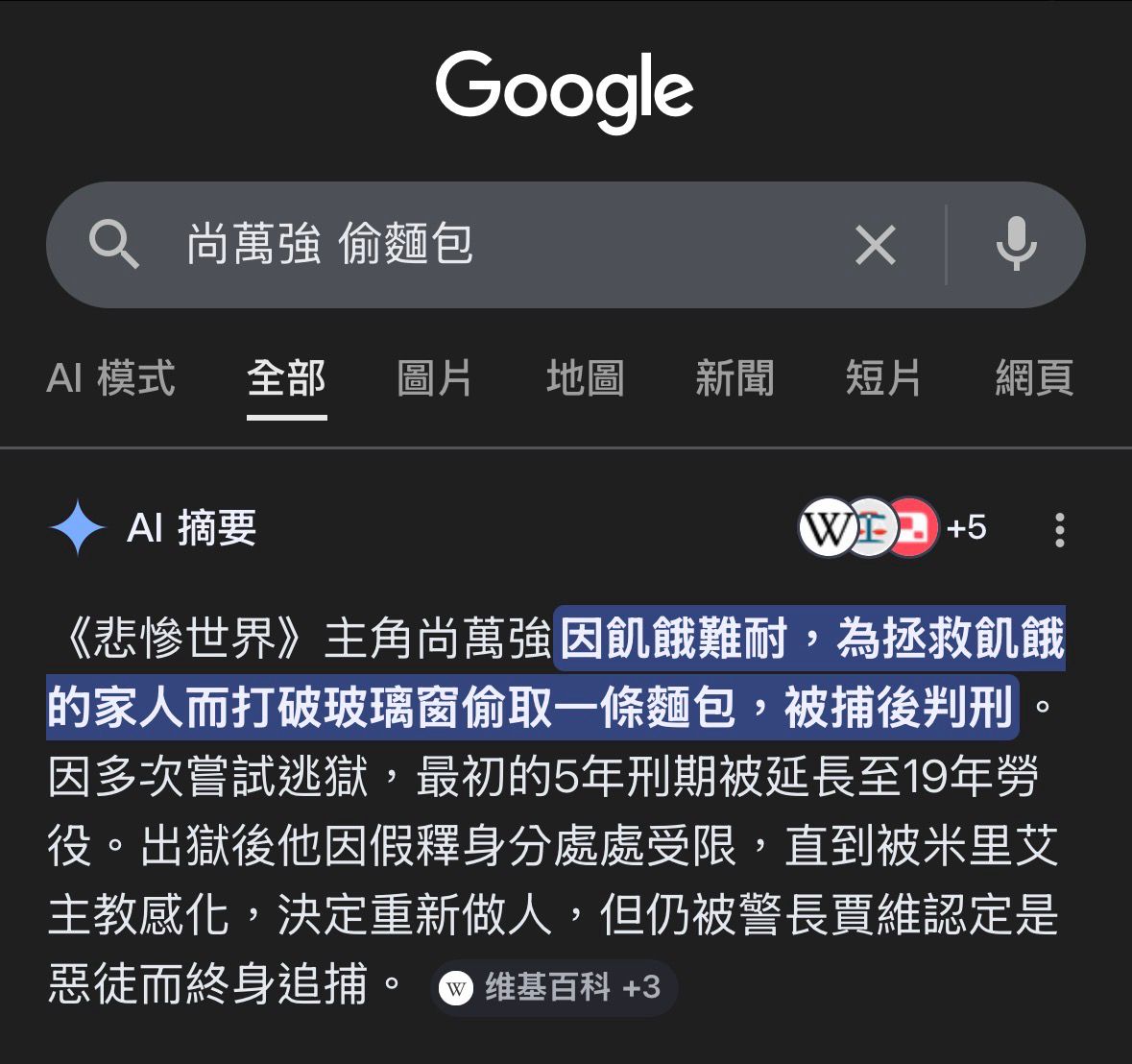The width and height of the screenshot is (1132, 1064).
Task: Tap the search field with 尚萬強 偷麵包
Action: 480,244
